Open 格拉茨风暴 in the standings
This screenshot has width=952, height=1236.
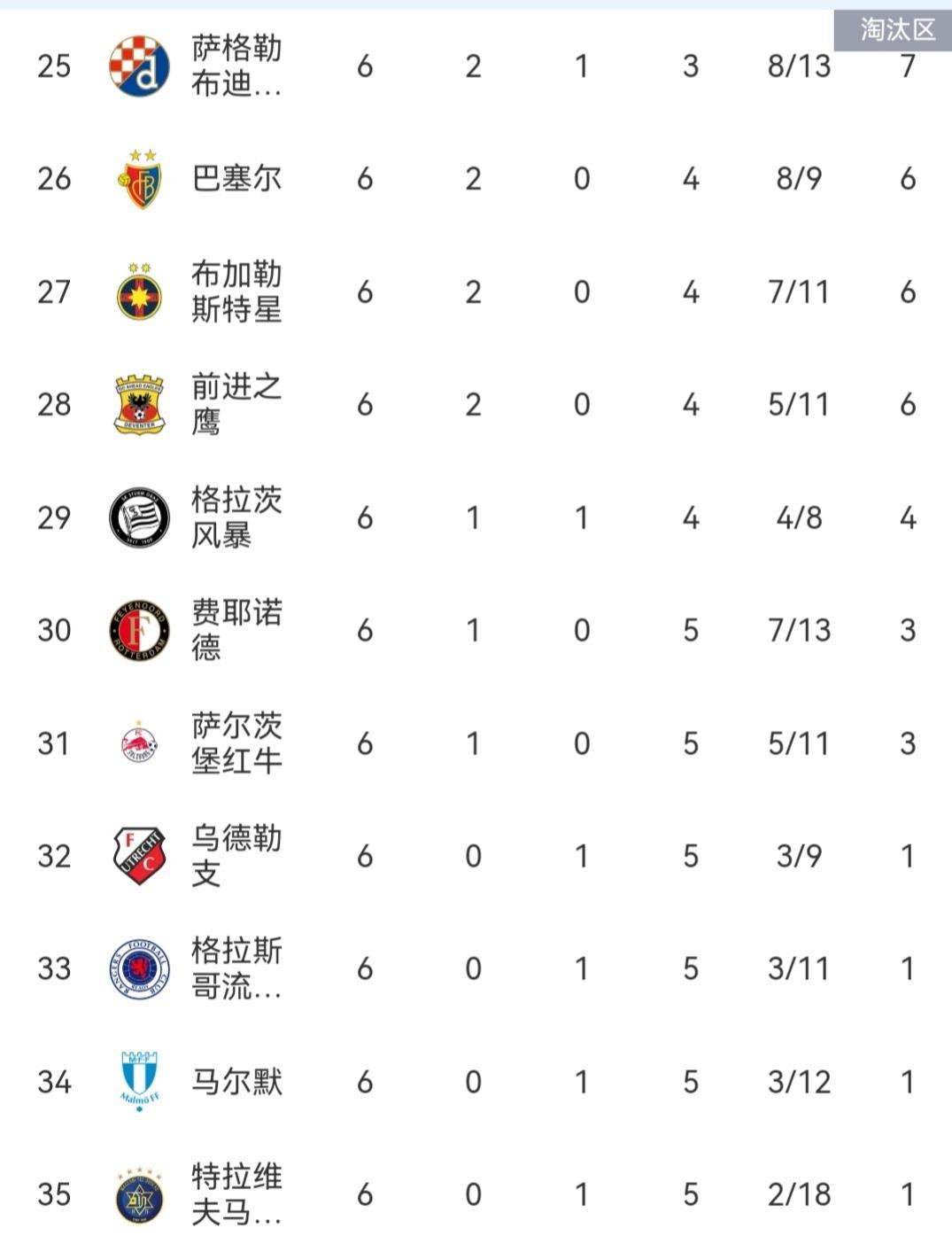[236, 517]
